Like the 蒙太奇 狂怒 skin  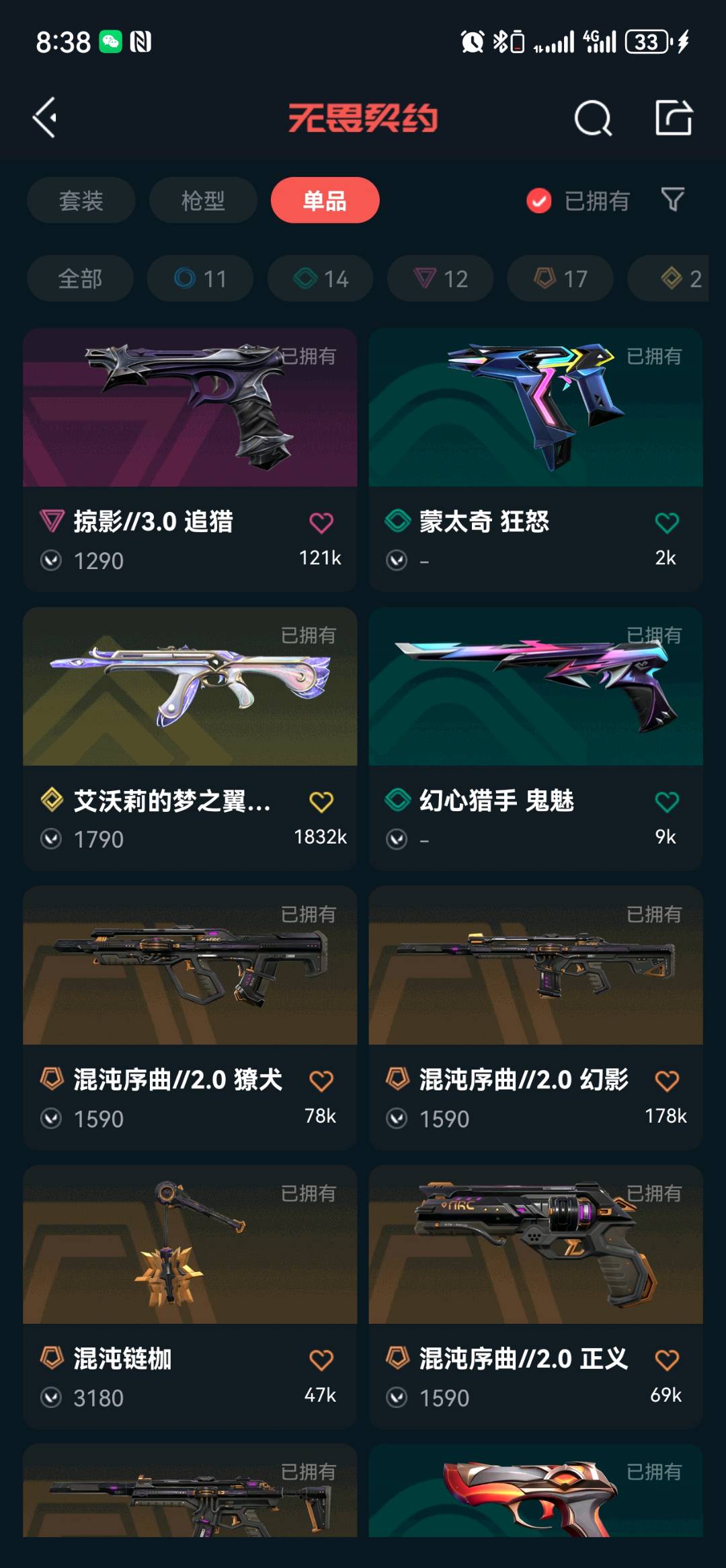click(667, 523)
